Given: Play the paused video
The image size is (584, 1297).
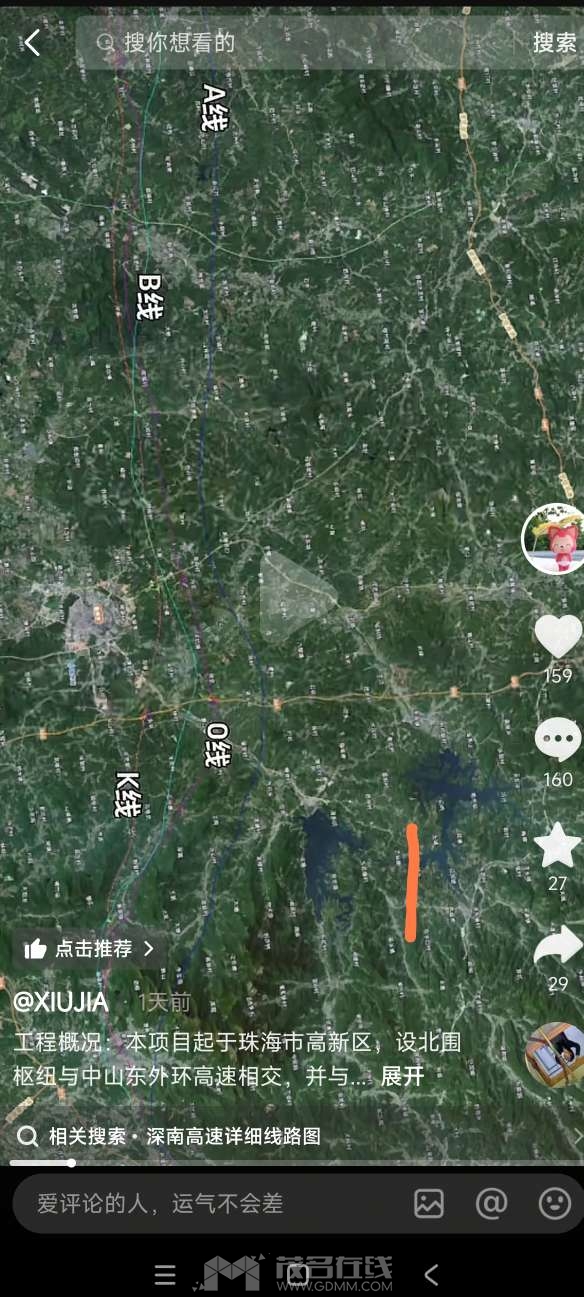Looking at the screenshot, I should pyautogui.click(x=297, y=596).
